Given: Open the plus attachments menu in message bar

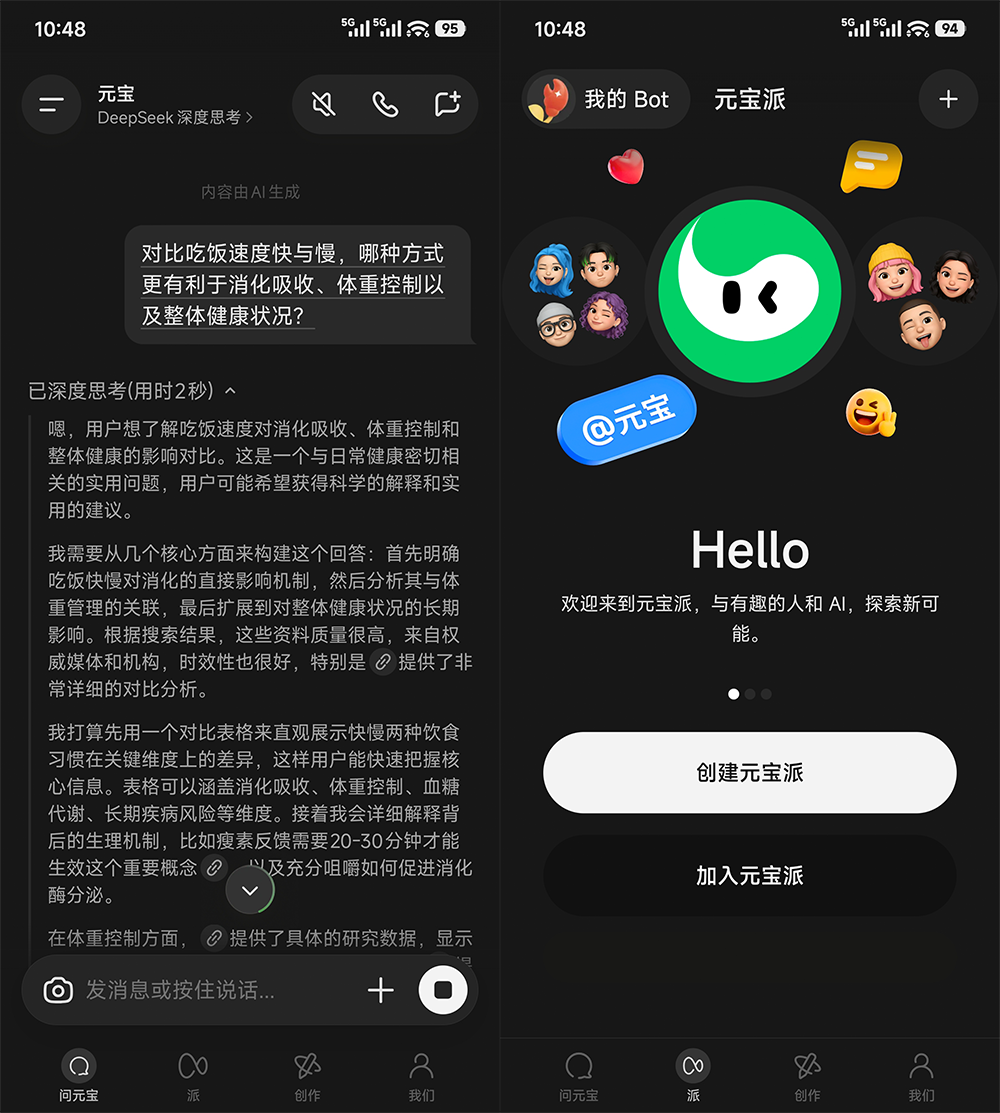Looking at the screenshot, I should click(381, 990).
